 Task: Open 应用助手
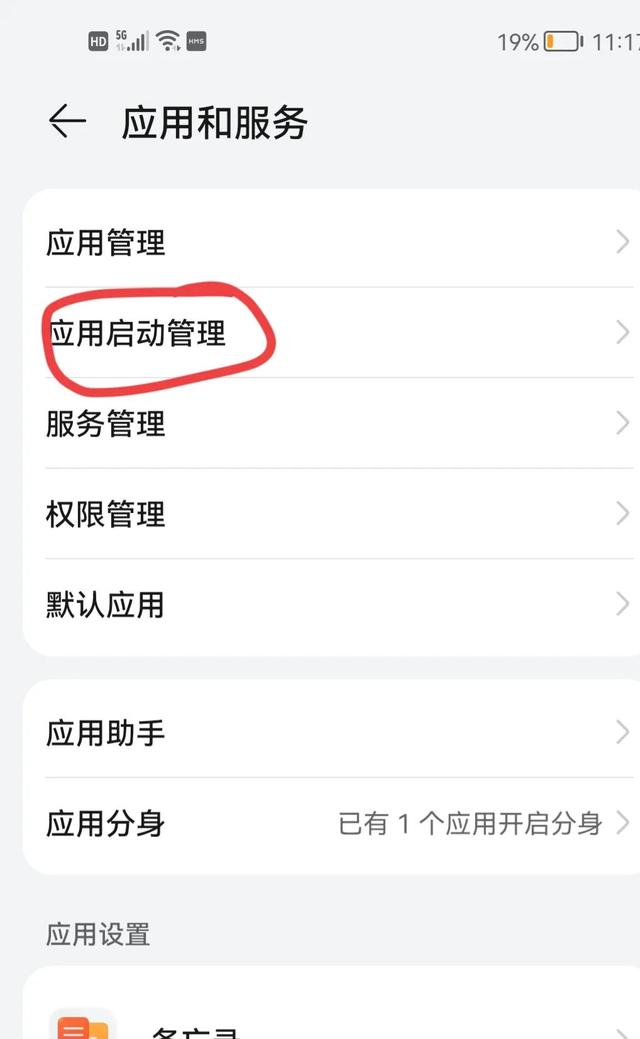pyautogui.click(x=331, y=733)
